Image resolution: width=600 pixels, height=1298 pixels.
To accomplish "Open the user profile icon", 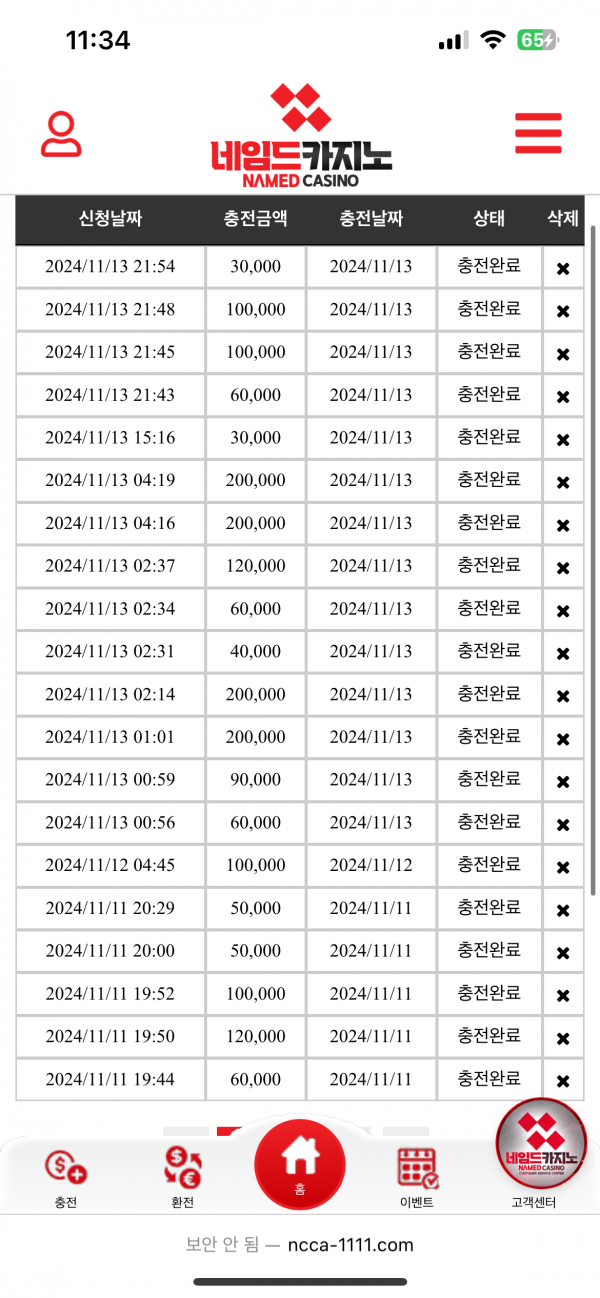I will (x=61, y=135).
